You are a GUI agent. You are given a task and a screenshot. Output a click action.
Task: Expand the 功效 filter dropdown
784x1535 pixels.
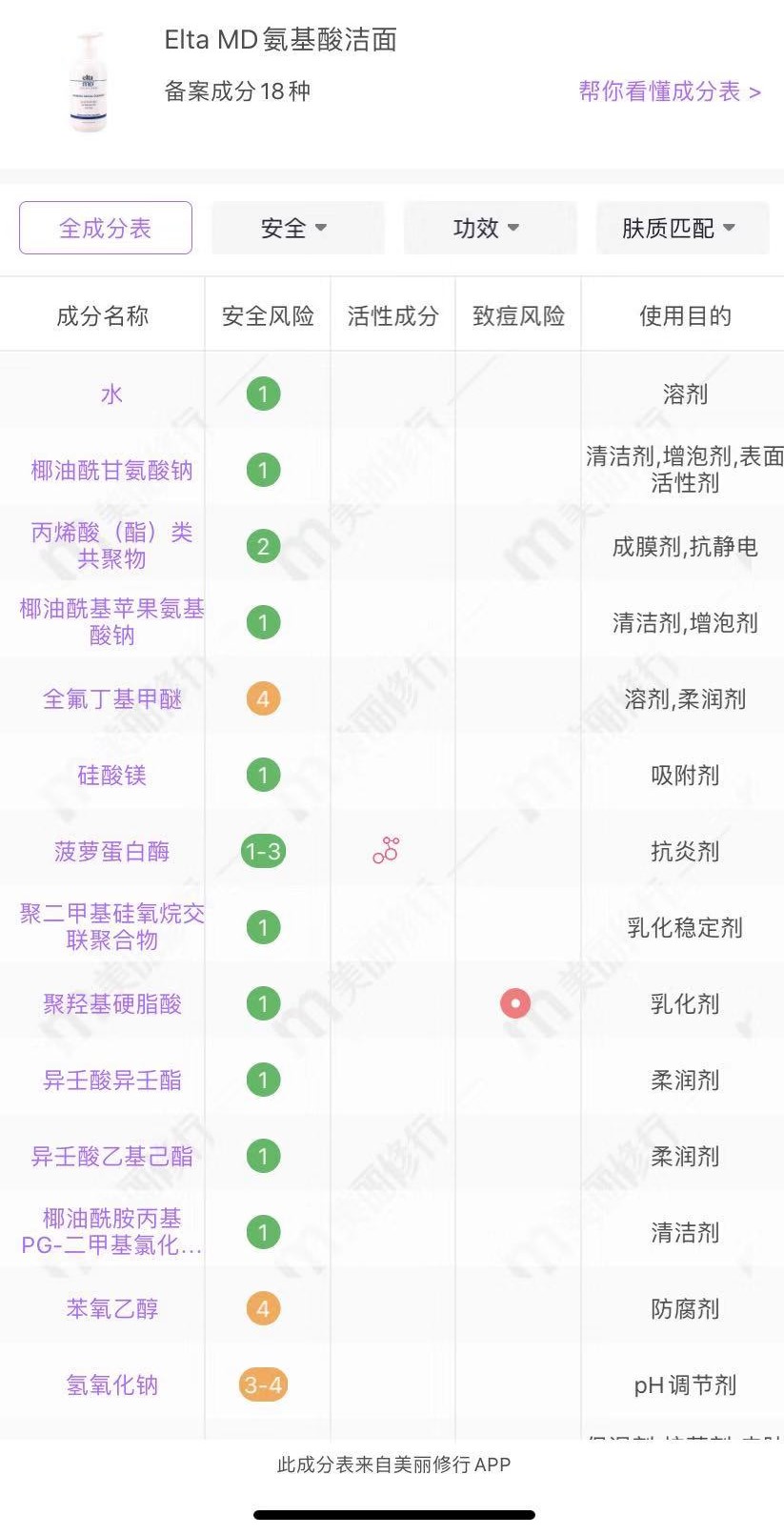tap(490, 228)
